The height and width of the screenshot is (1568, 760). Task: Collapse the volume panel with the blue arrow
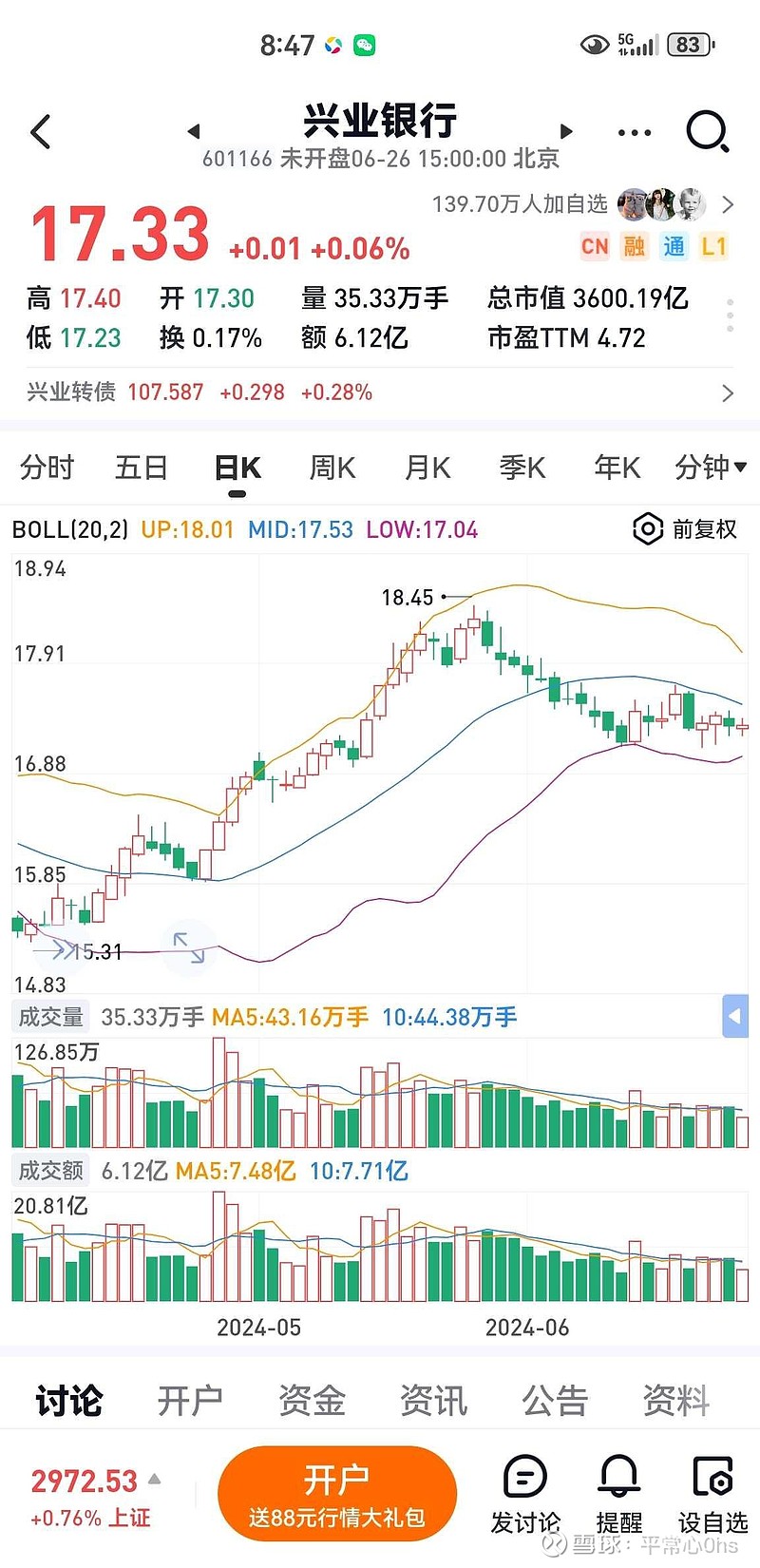click(735, 1016)
